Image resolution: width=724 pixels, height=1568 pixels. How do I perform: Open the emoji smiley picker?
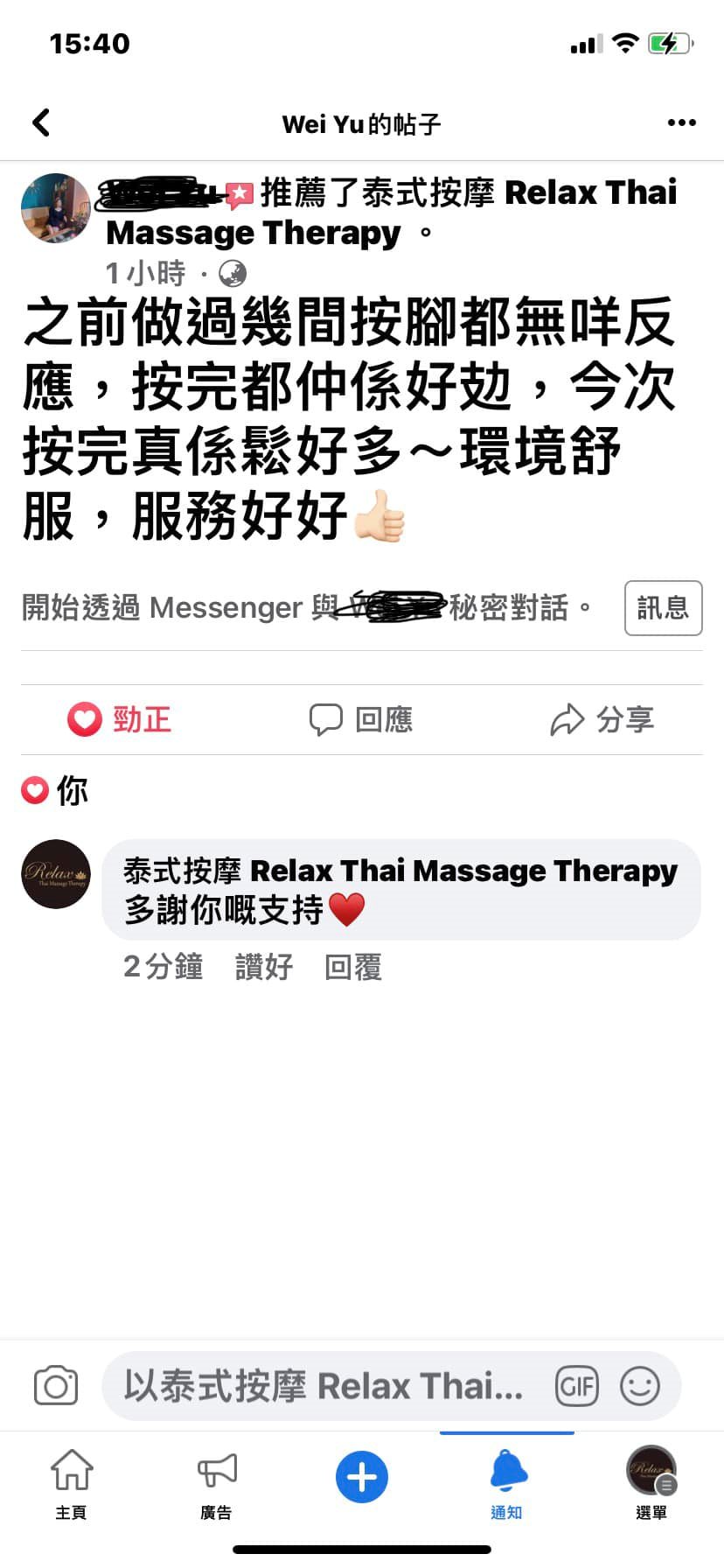click(639, 1386)
